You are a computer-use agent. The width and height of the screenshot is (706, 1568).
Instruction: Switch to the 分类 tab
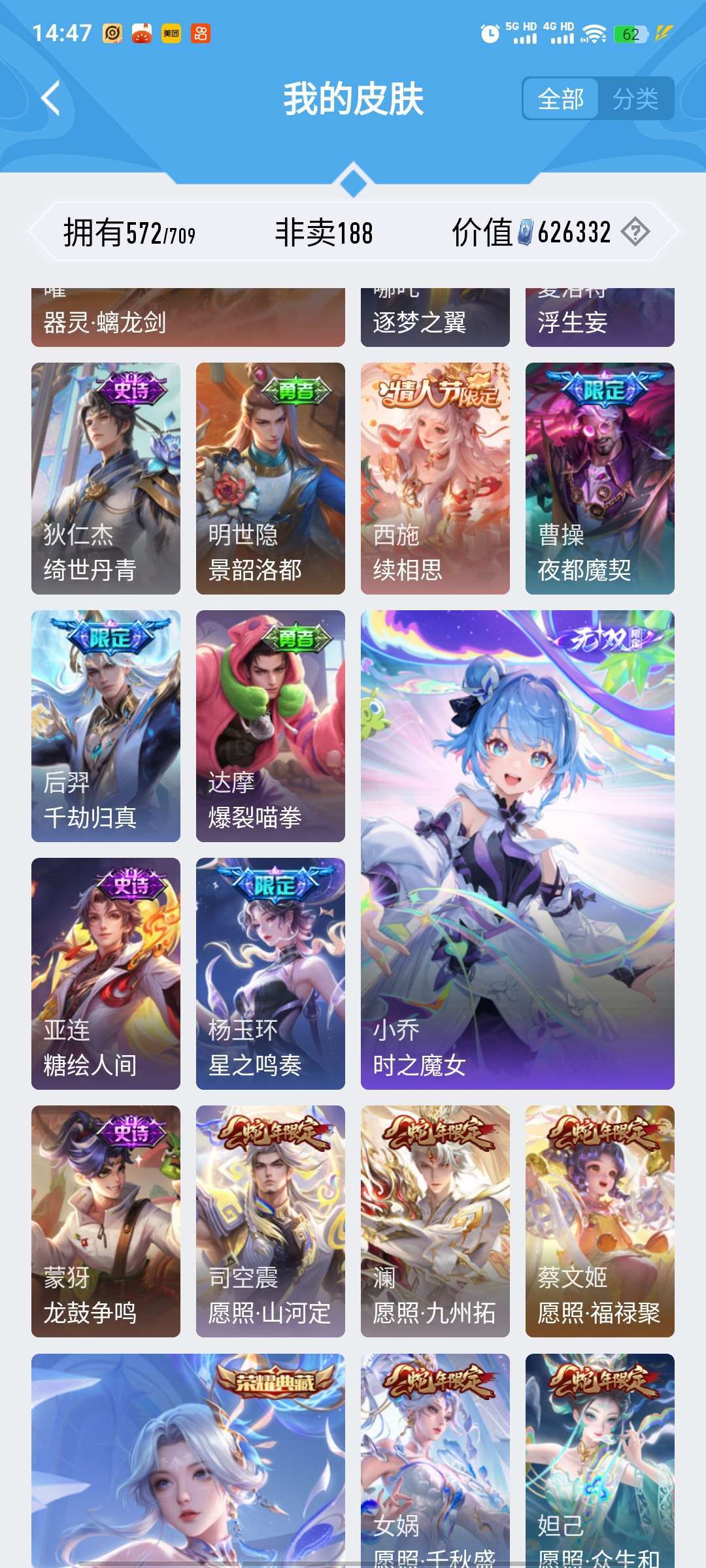635,99
